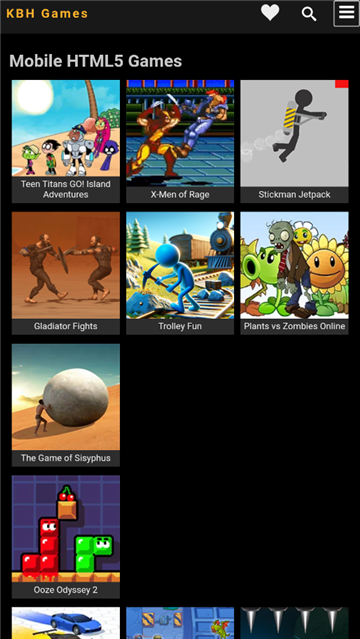This screenshot has width=360, height=639.
Task: Play Plants vs Zombies Online
Action: pos(294,273)
